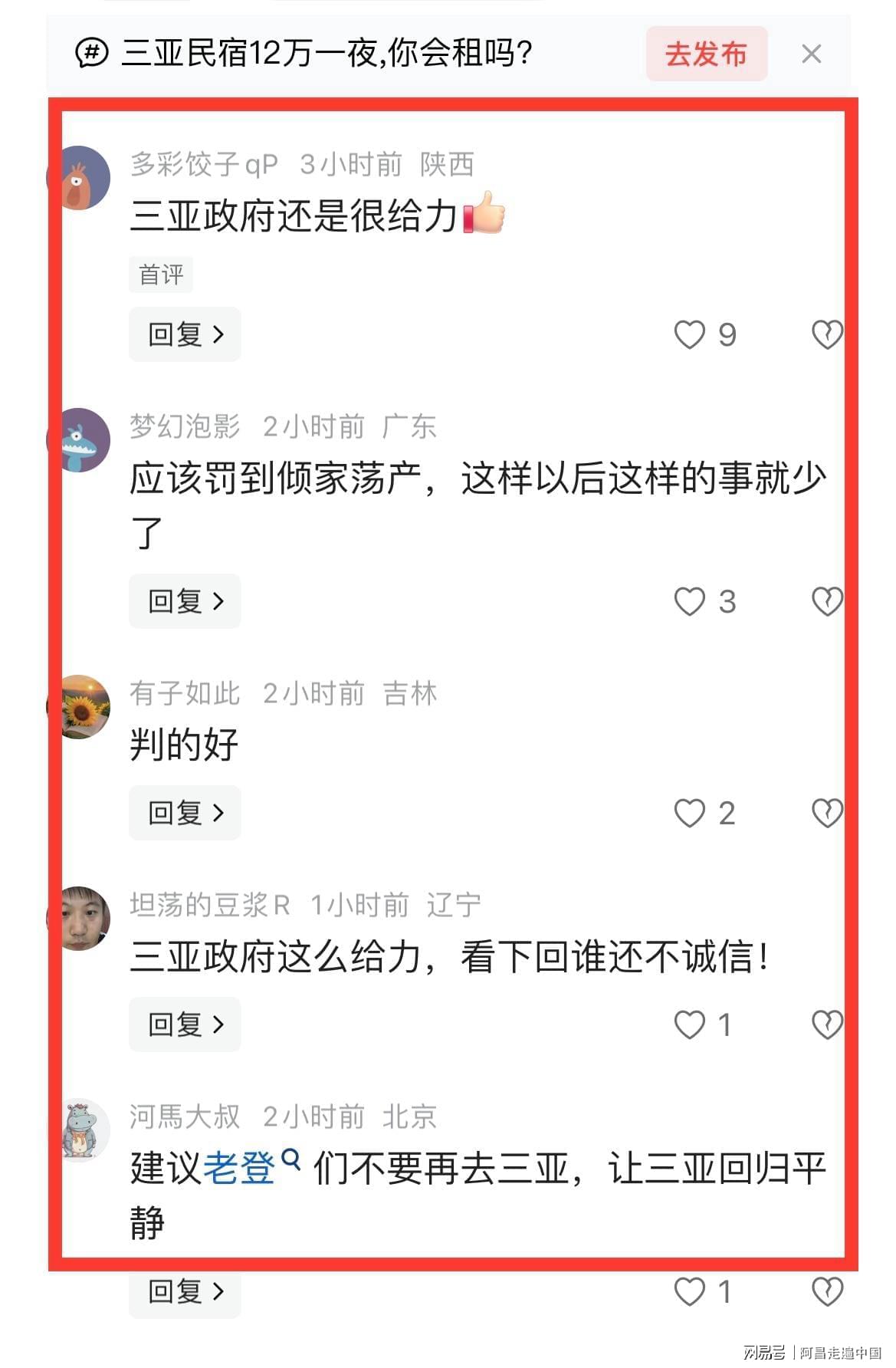Reply to 河馬大叔's comment

(x=185, y=1291)
